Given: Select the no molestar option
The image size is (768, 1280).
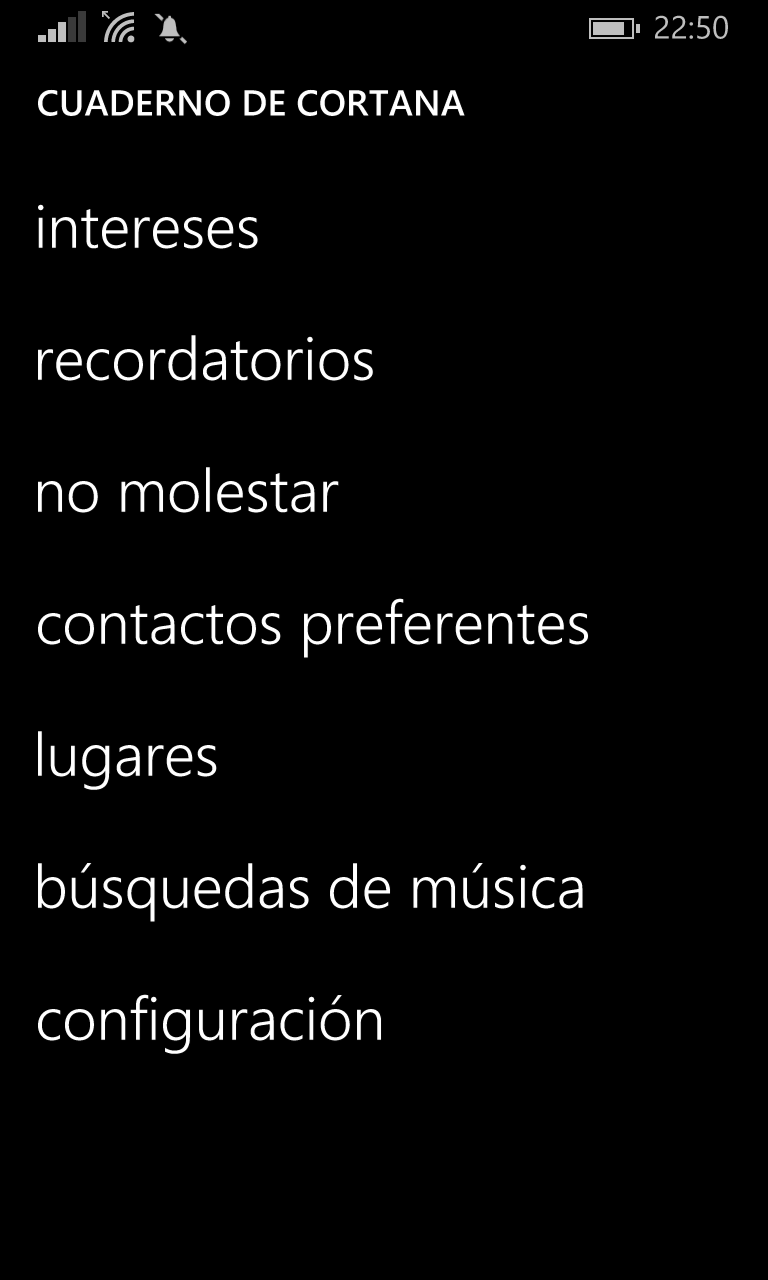Looking at the screenshot, I should pyautogui.click(x=187, y=493).
